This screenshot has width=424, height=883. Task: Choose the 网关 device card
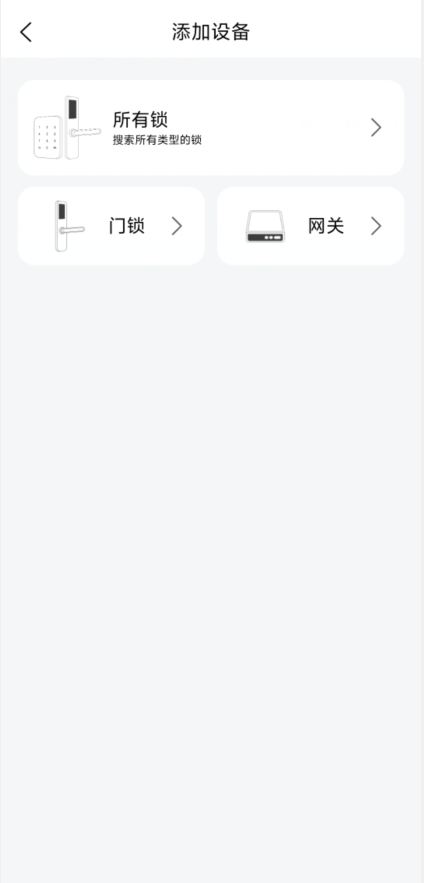tap(311, 226)
